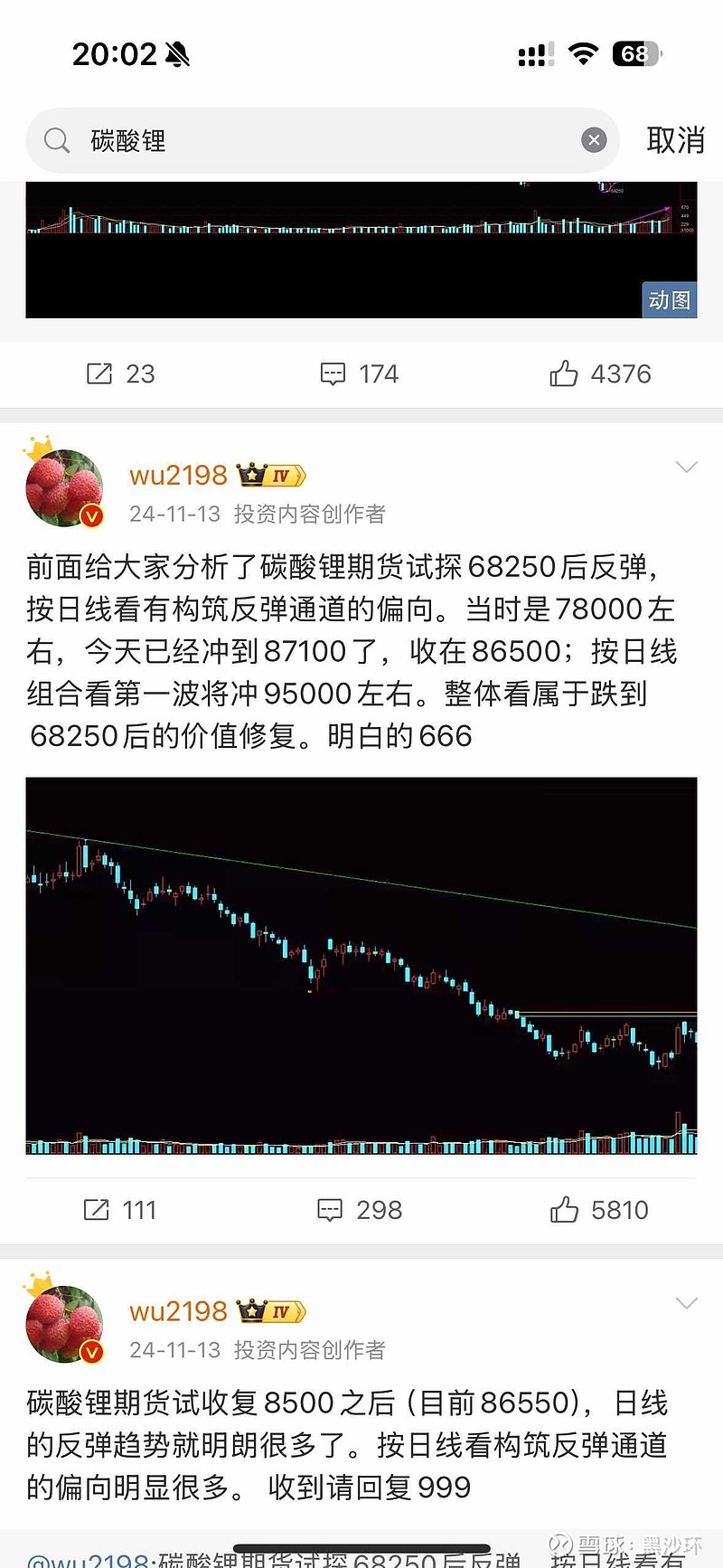Tap the 动图 label on the chart
This screenshot has width=723, height=1568.
pos(668,300)
